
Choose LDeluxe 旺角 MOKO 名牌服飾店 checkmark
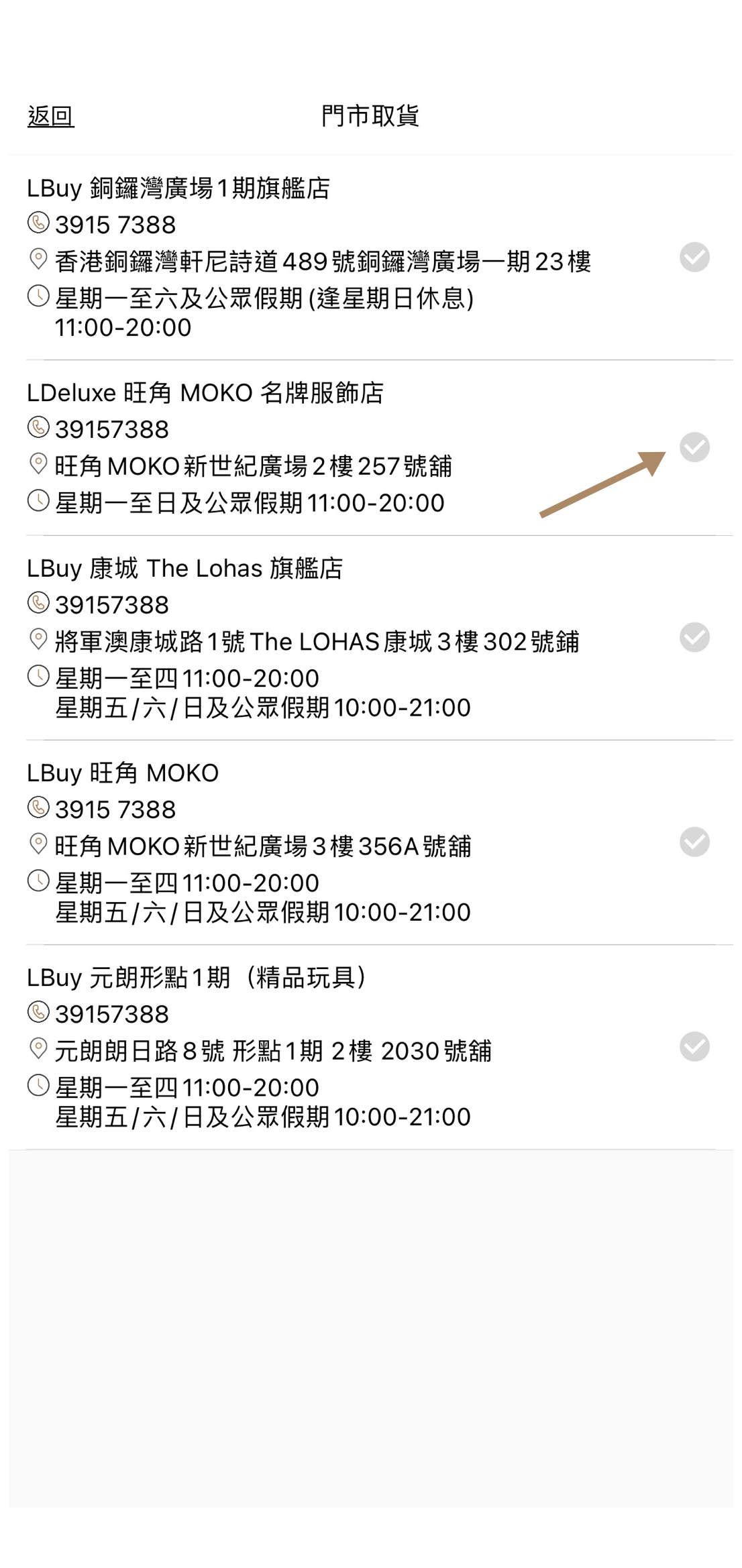click(x=694, y=447)
